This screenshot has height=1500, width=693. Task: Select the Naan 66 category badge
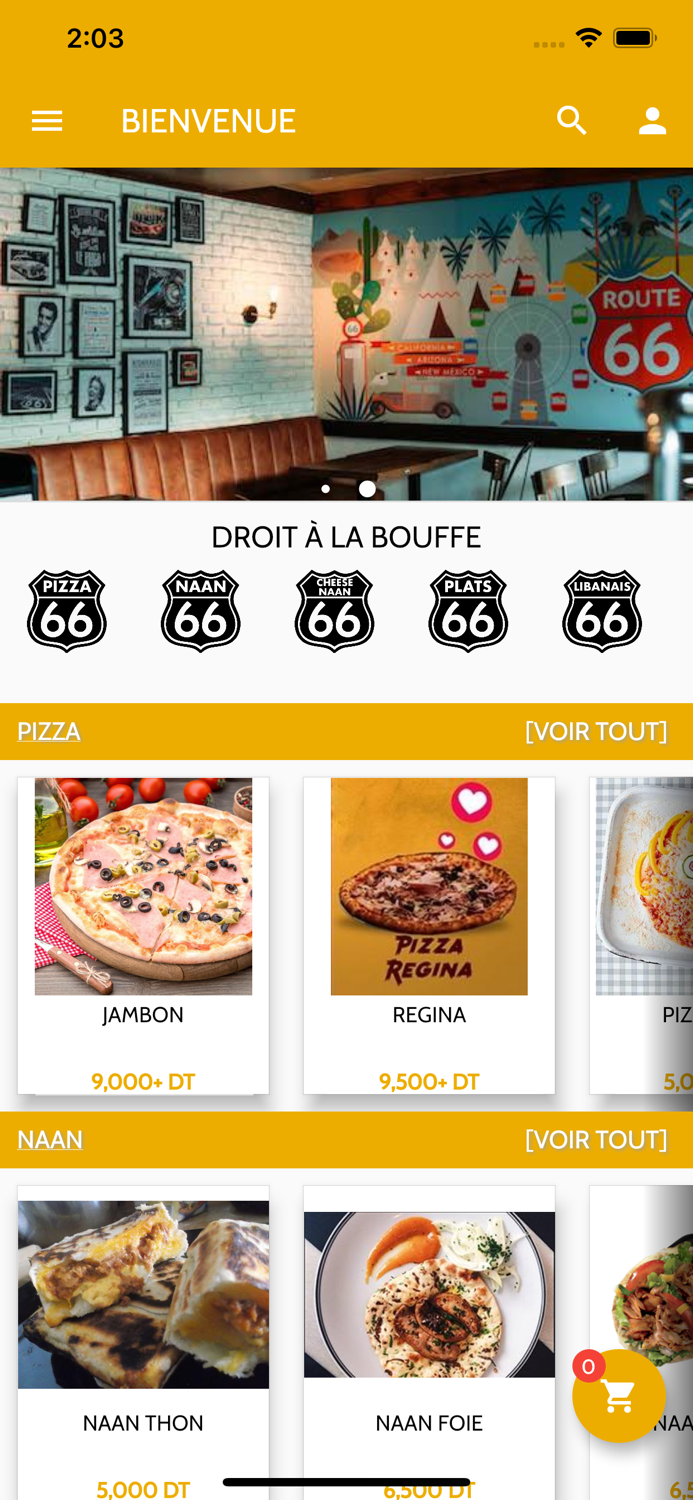point(201,611)
